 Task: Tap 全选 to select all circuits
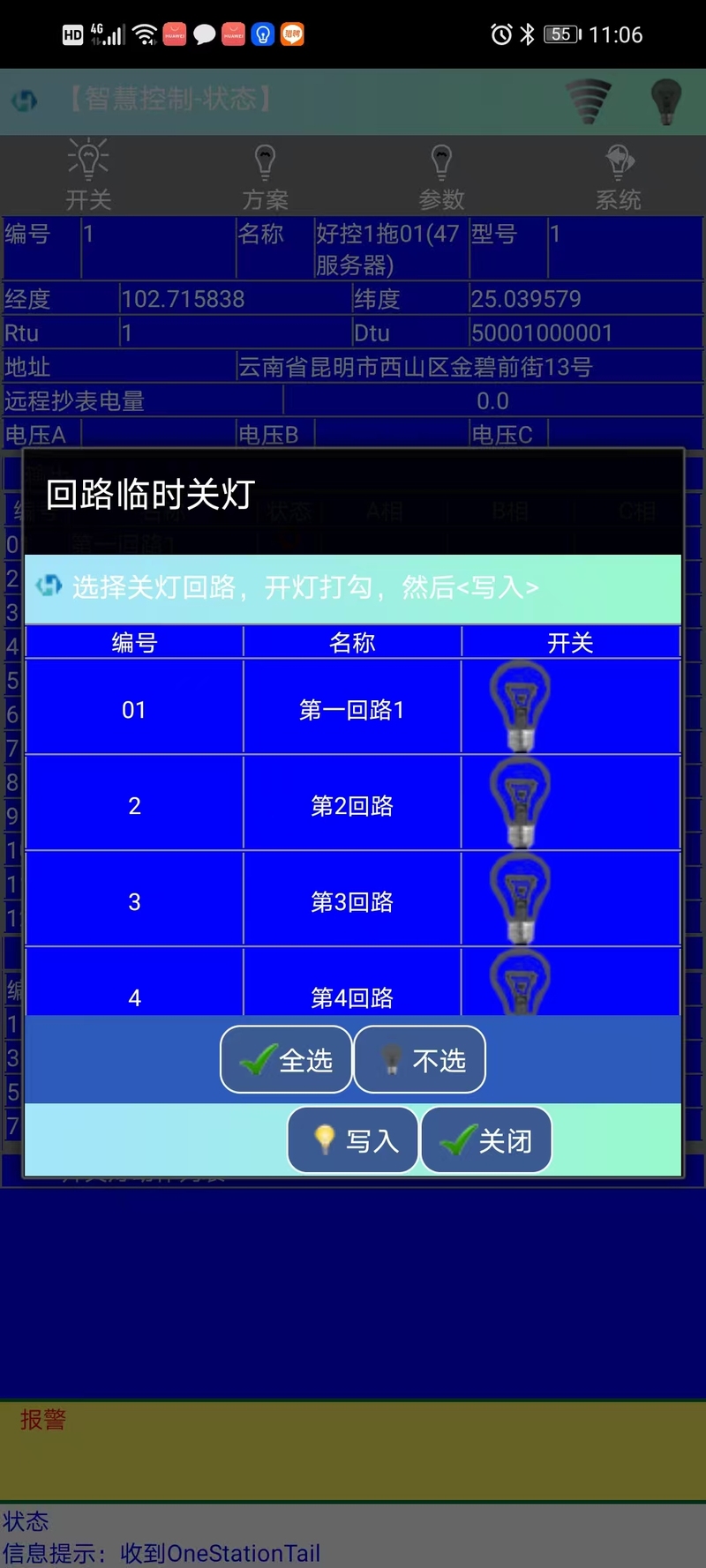[286, 1059]
